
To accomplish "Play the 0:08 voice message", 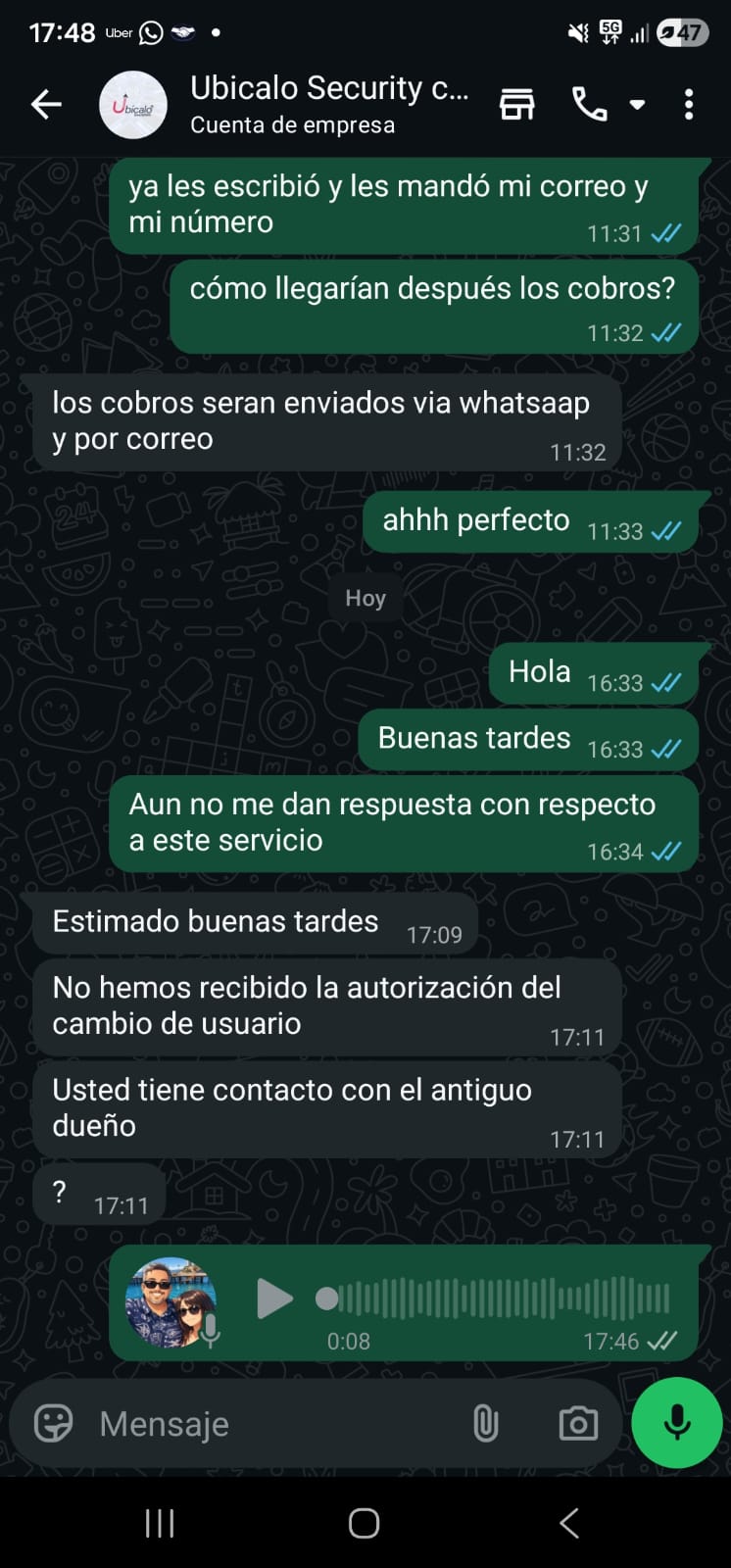I will (x=274, y=1298).
